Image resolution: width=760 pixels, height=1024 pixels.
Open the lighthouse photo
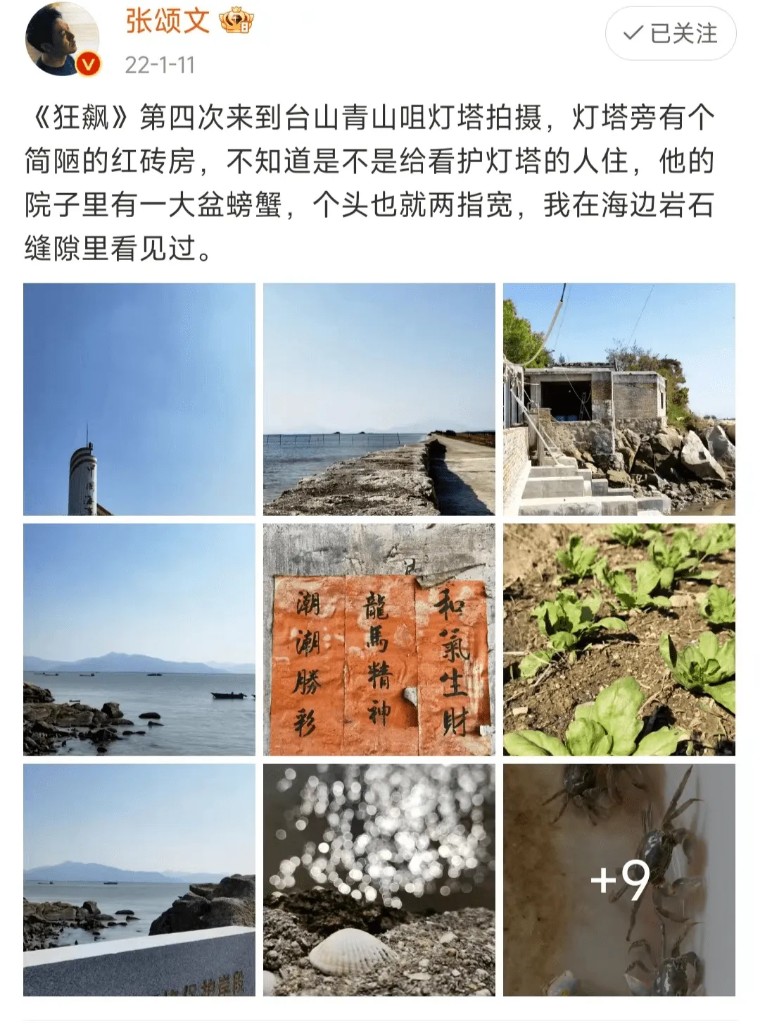139,399
